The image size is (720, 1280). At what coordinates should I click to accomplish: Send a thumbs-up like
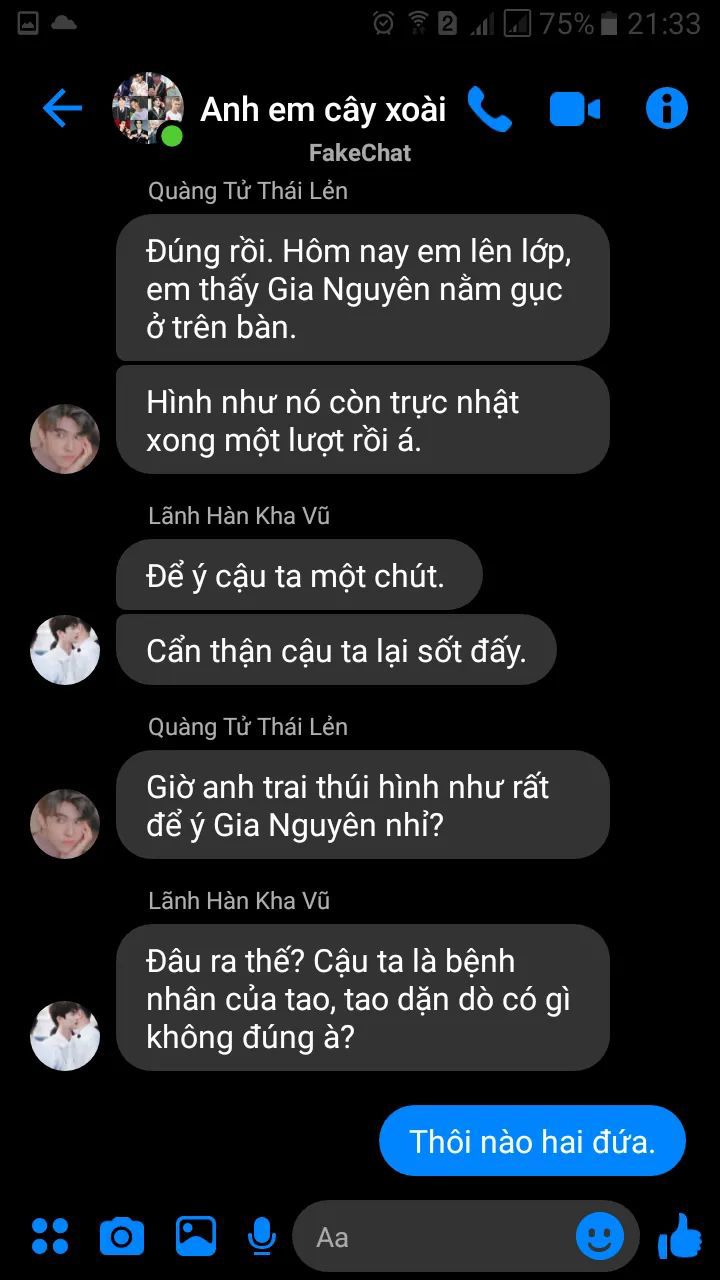[679, 1236]
